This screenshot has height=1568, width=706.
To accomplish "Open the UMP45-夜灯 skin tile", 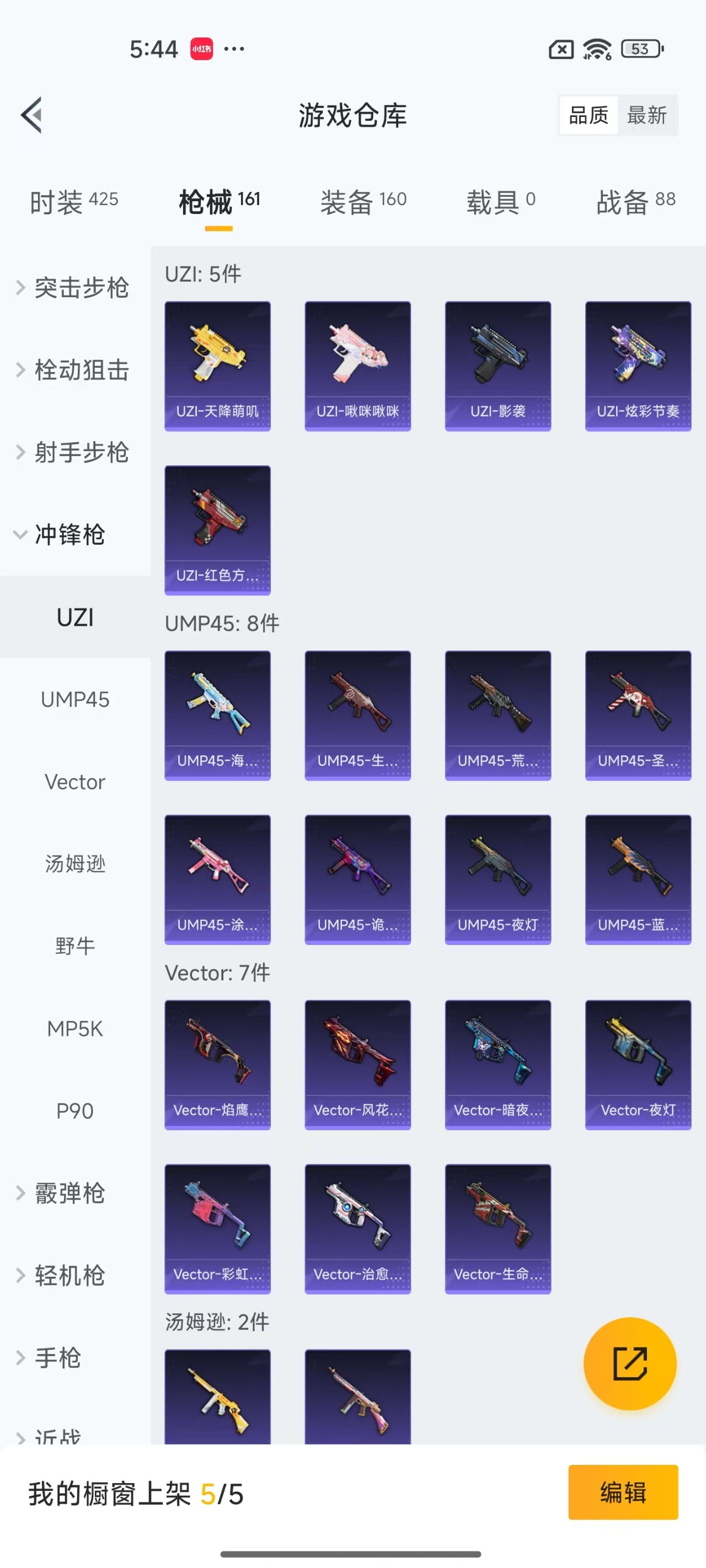I will point(498,879).
